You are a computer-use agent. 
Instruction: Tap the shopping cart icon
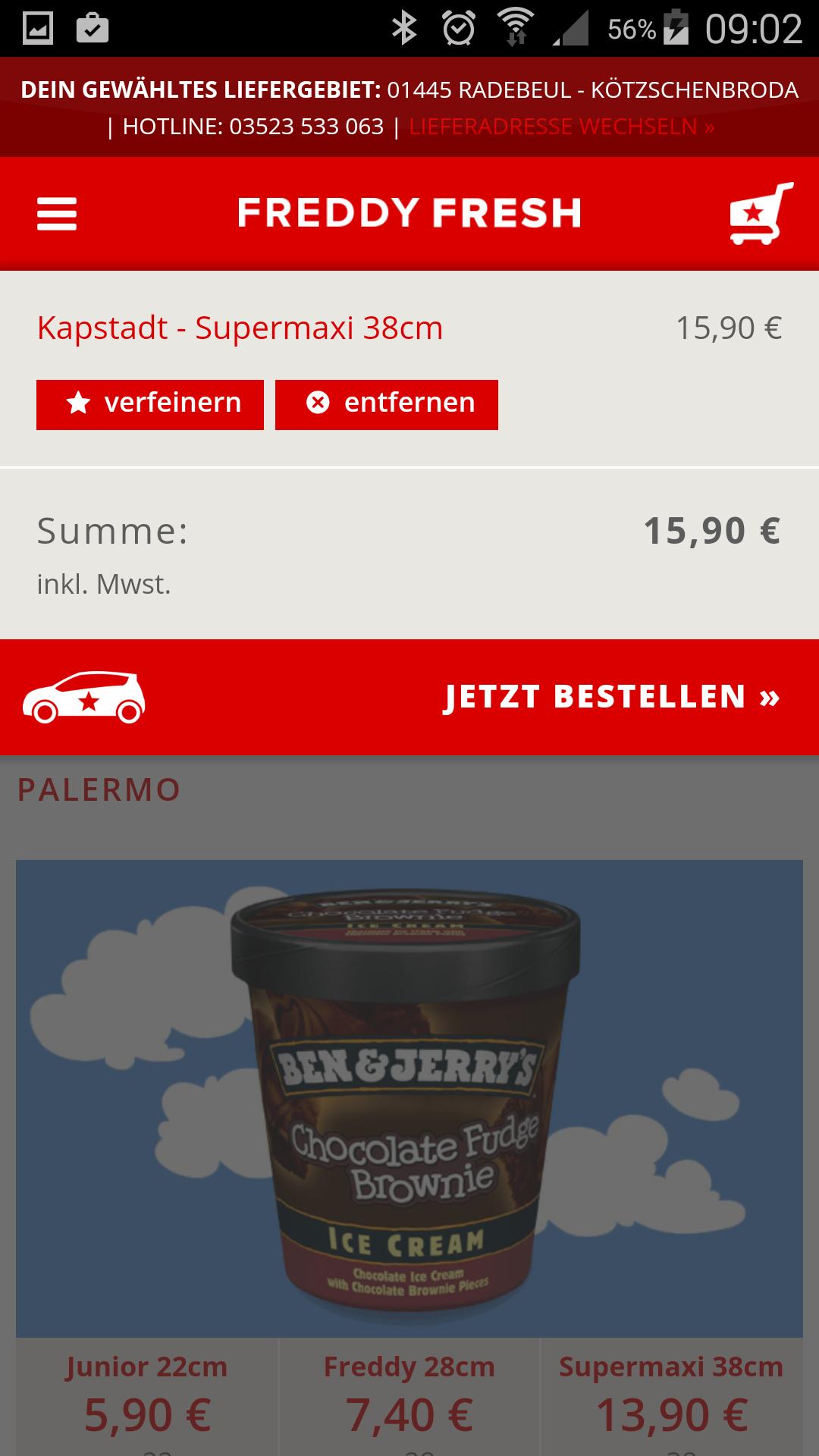761,214
